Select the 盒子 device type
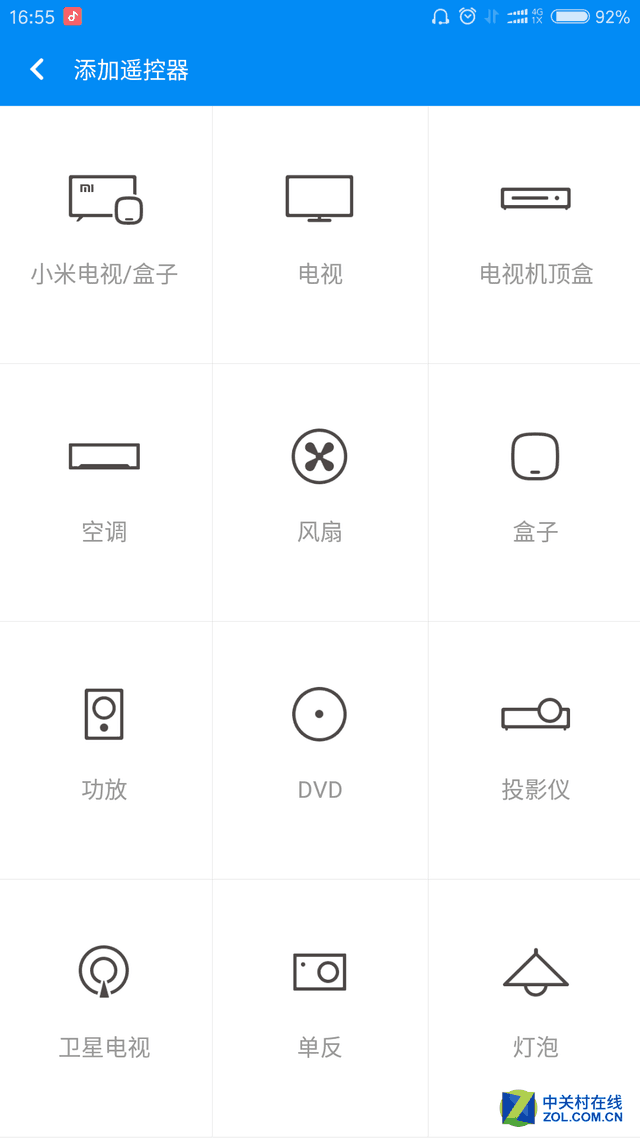This screenshot has height=1138, width=640. coord(535,488)
